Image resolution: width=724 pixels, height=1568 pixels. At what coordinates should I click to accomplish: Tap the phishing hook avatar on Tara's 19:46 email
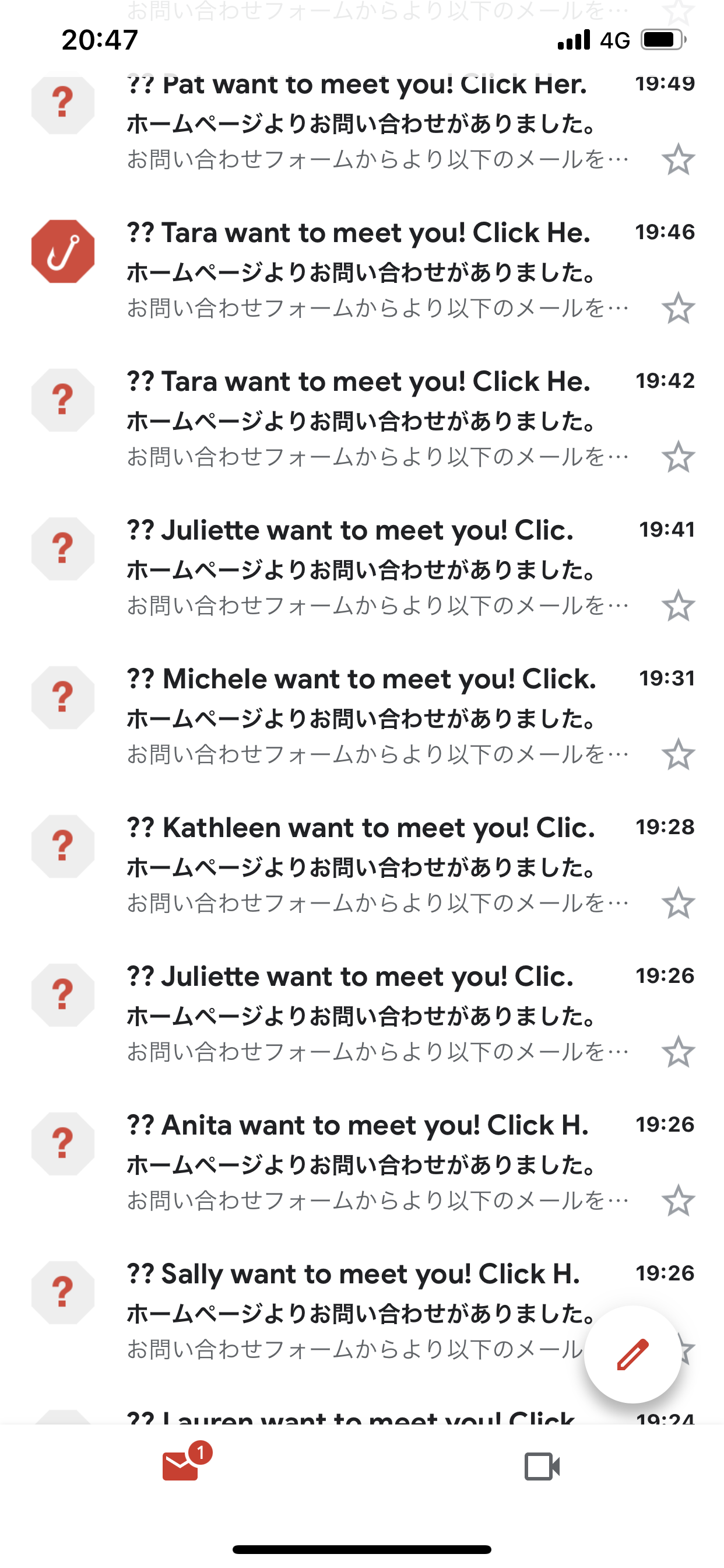[63, 251]
